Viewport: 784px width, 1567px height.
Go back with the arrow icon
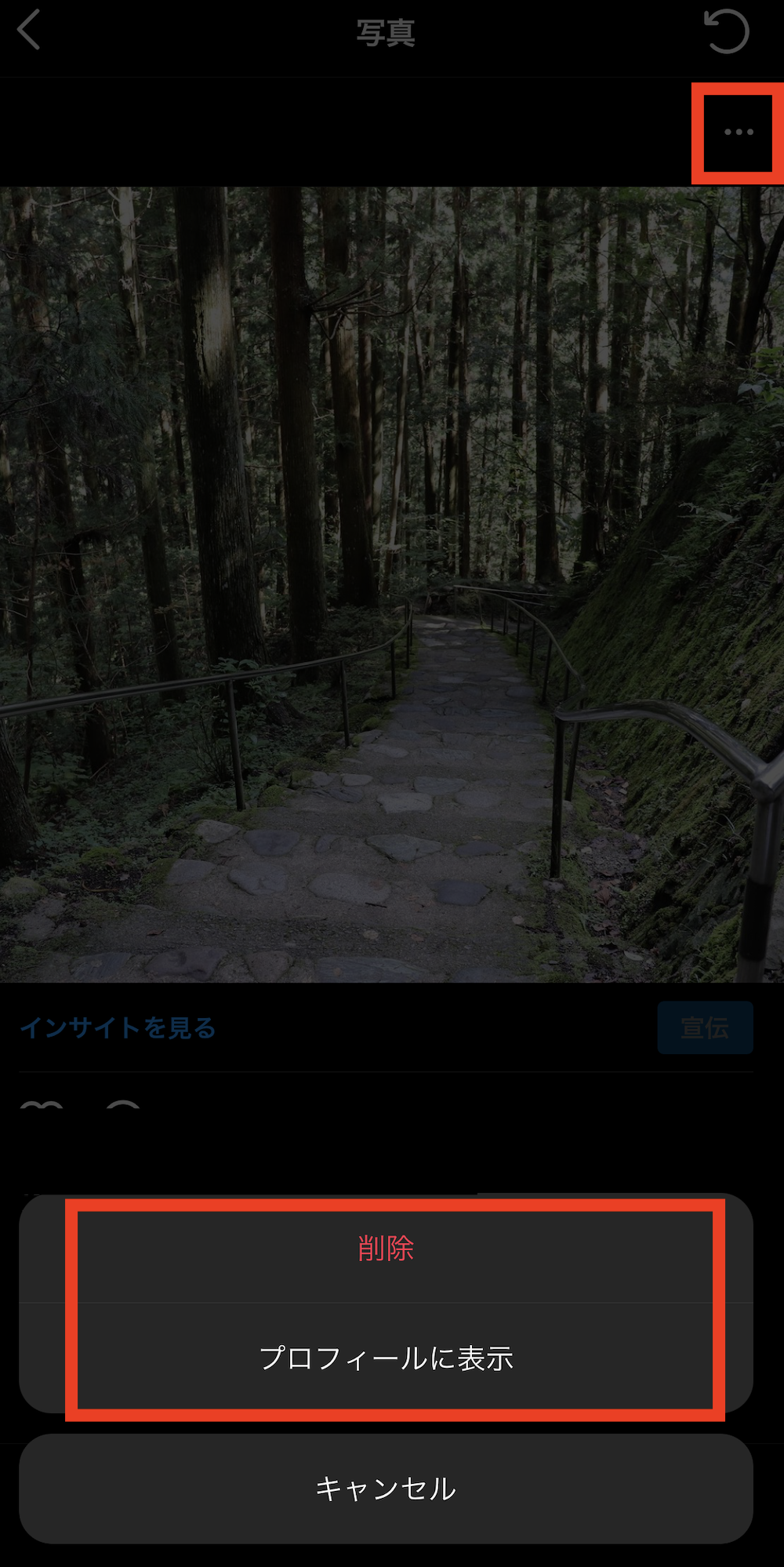tap(29, 31)
